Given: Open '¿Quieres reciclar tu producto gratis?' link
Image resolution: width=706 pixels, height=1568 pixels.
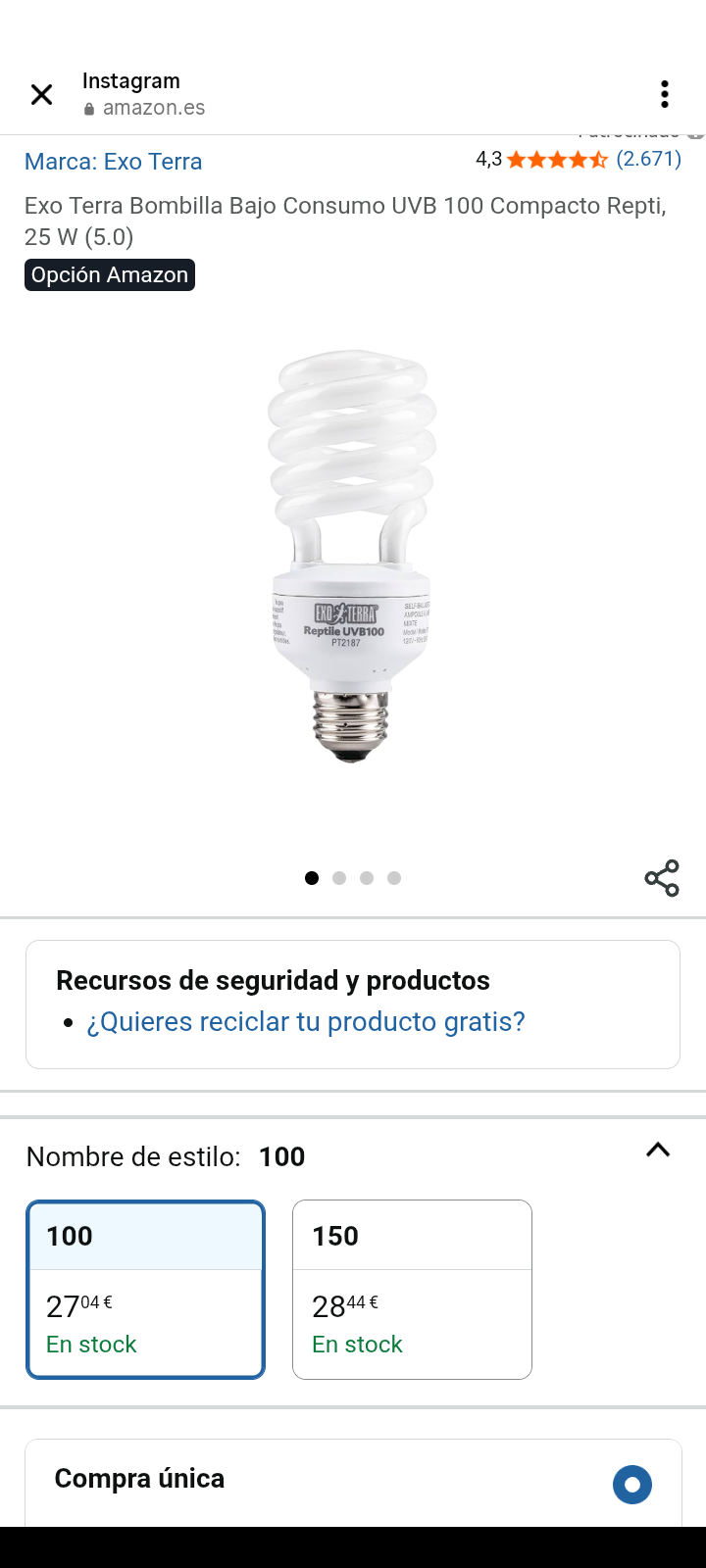Looking at the screenshot, I should point(305,1021).
